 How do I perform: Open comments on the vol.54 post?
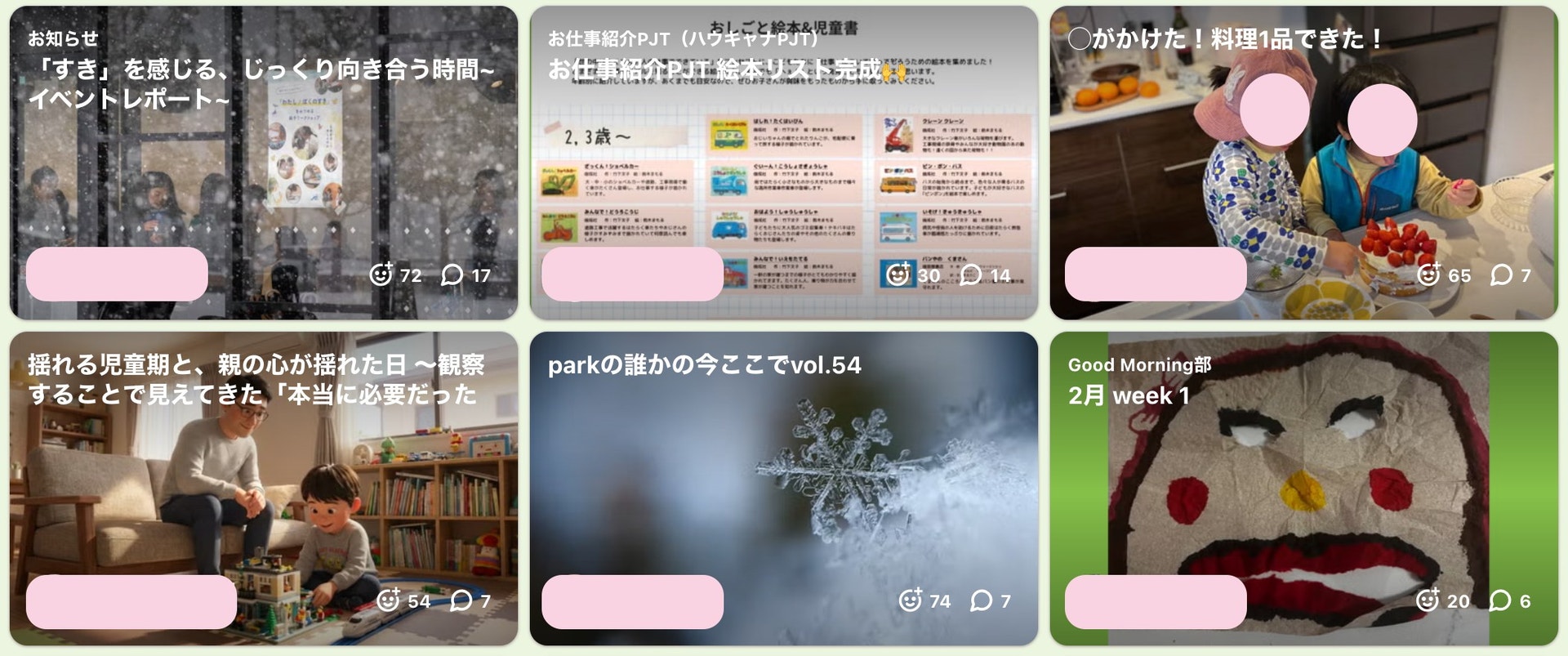(x=981, y=600)
